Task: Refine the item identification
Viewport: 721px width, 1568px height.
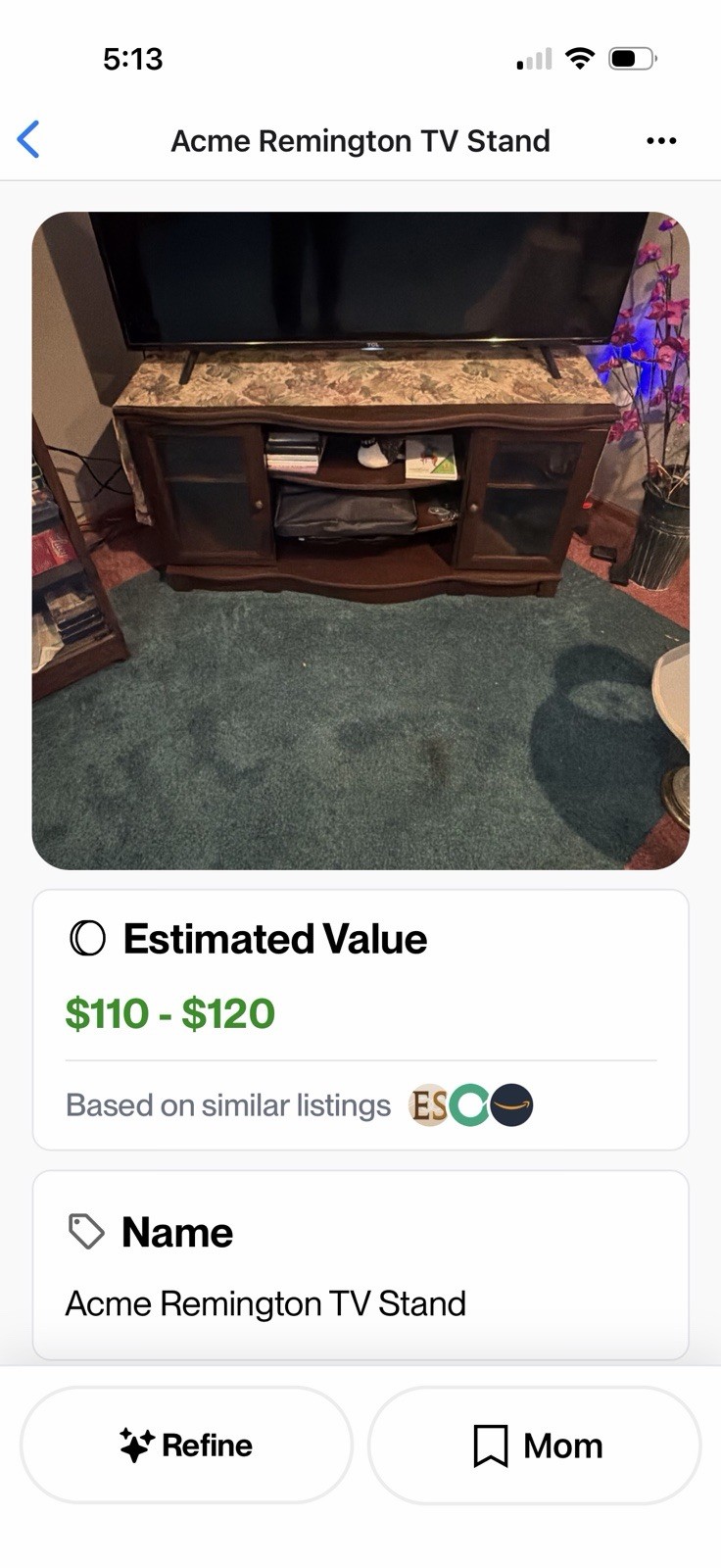Action: pos(186,1445)
